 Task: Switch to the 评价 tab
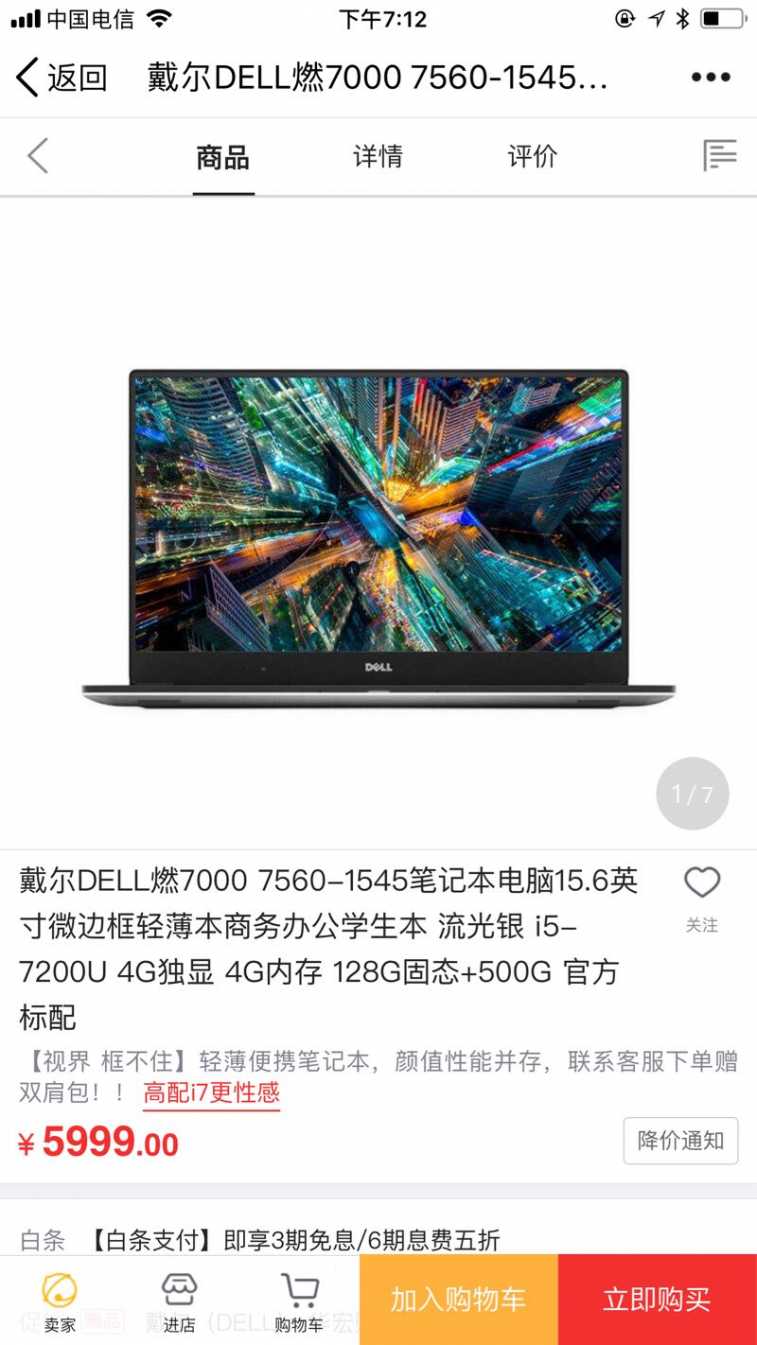pyautogui.click(x=532, y=157)
